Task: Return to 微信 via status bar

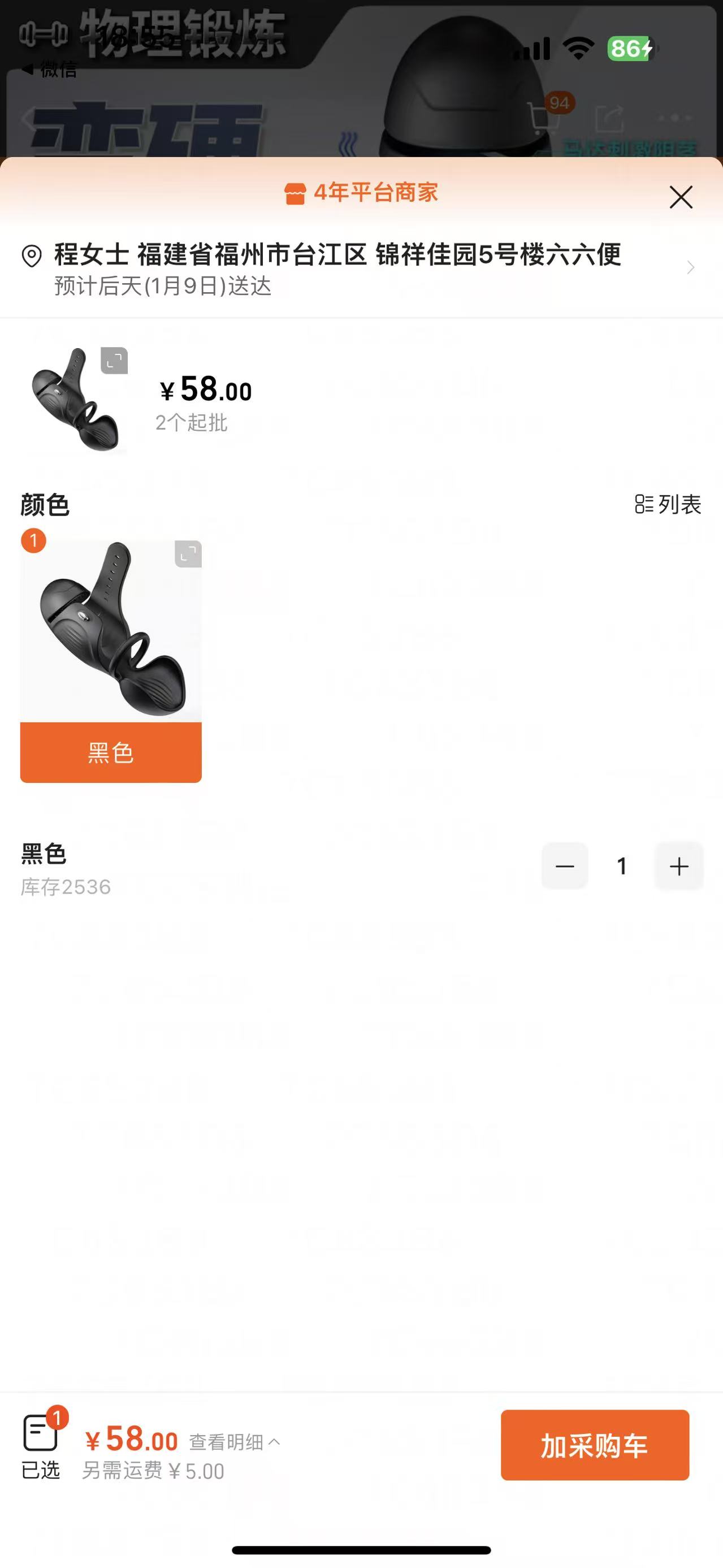Action: [50, 70]
